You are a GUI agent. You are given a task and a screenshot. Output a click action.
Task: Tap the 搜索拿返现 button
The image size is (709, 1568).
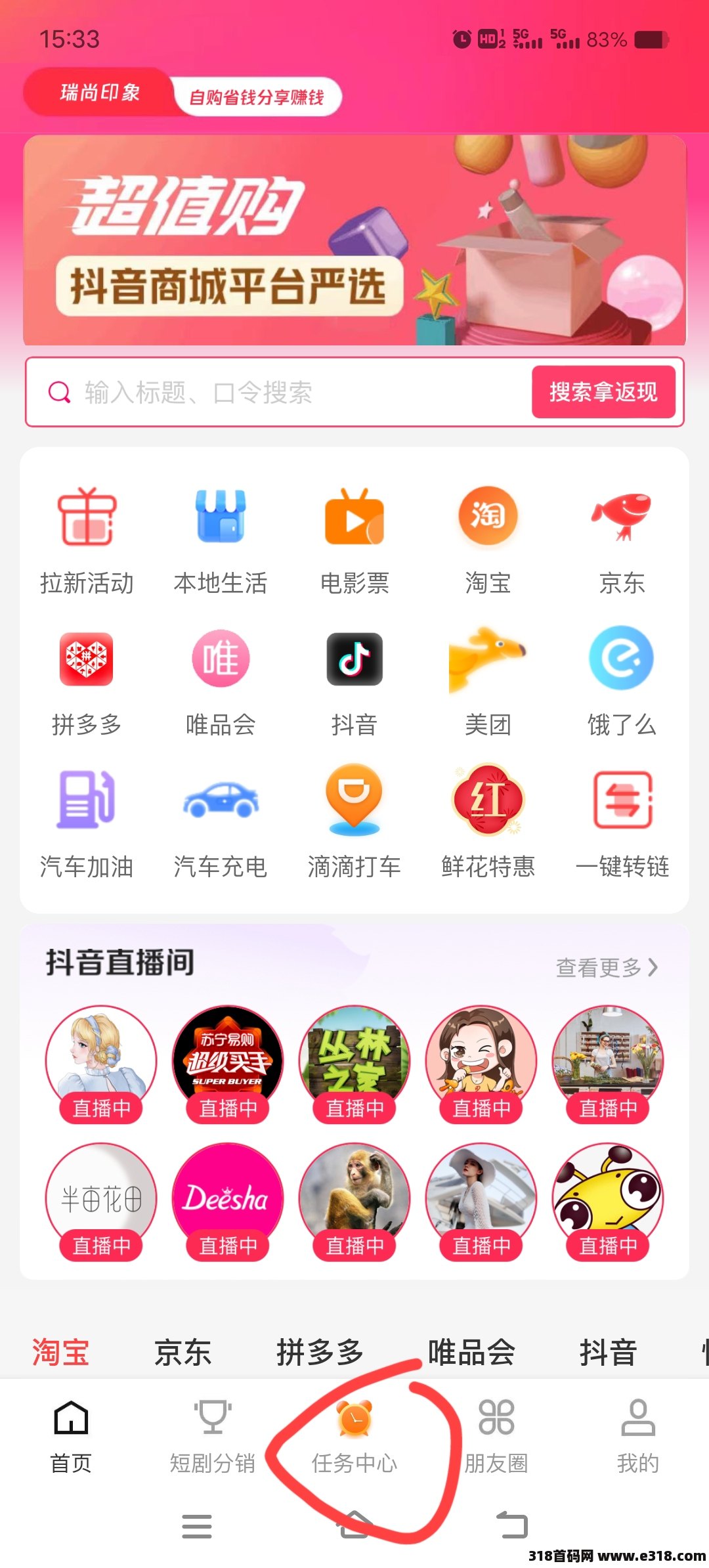coord(603,393)
